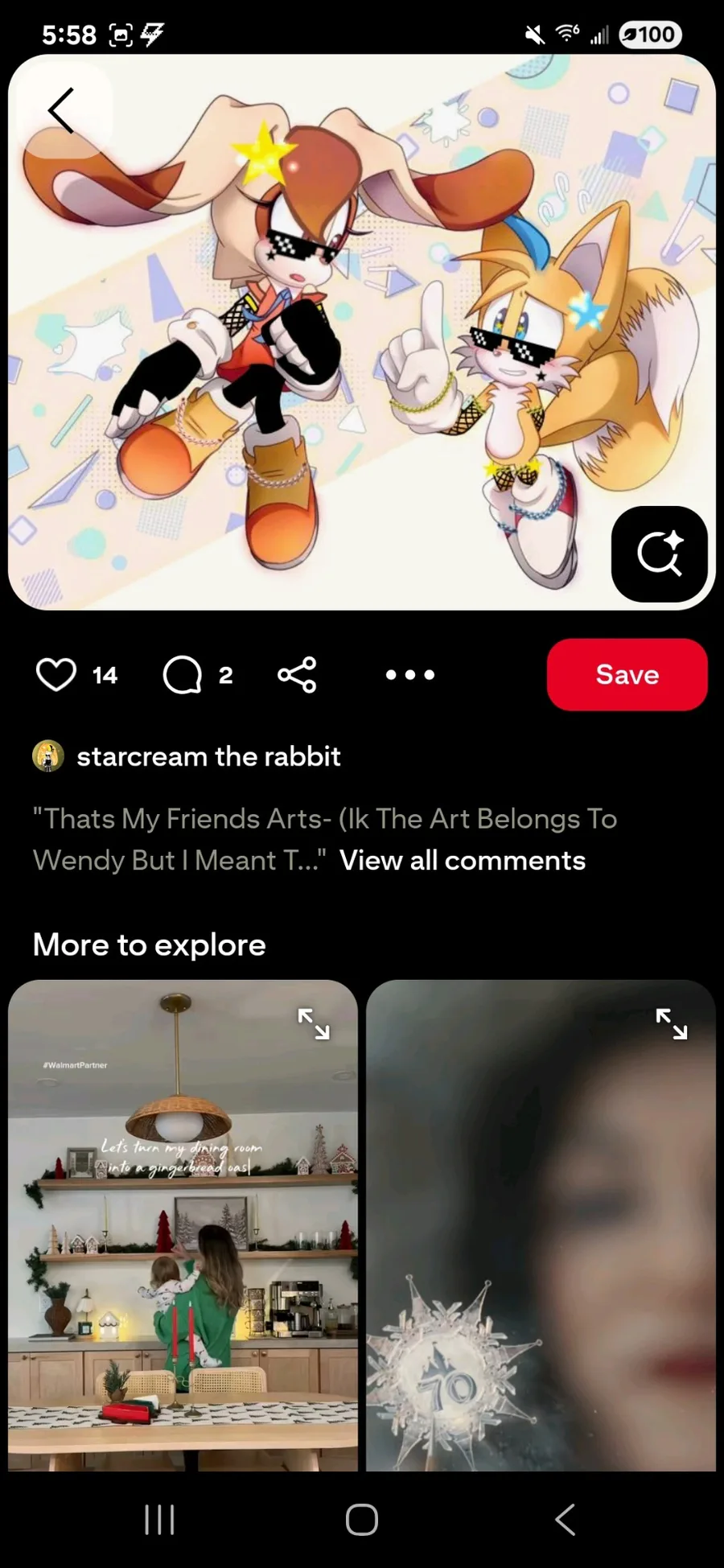Screen dimensions: 724x1568
Task: Save this pin
Action: [627, 674]
